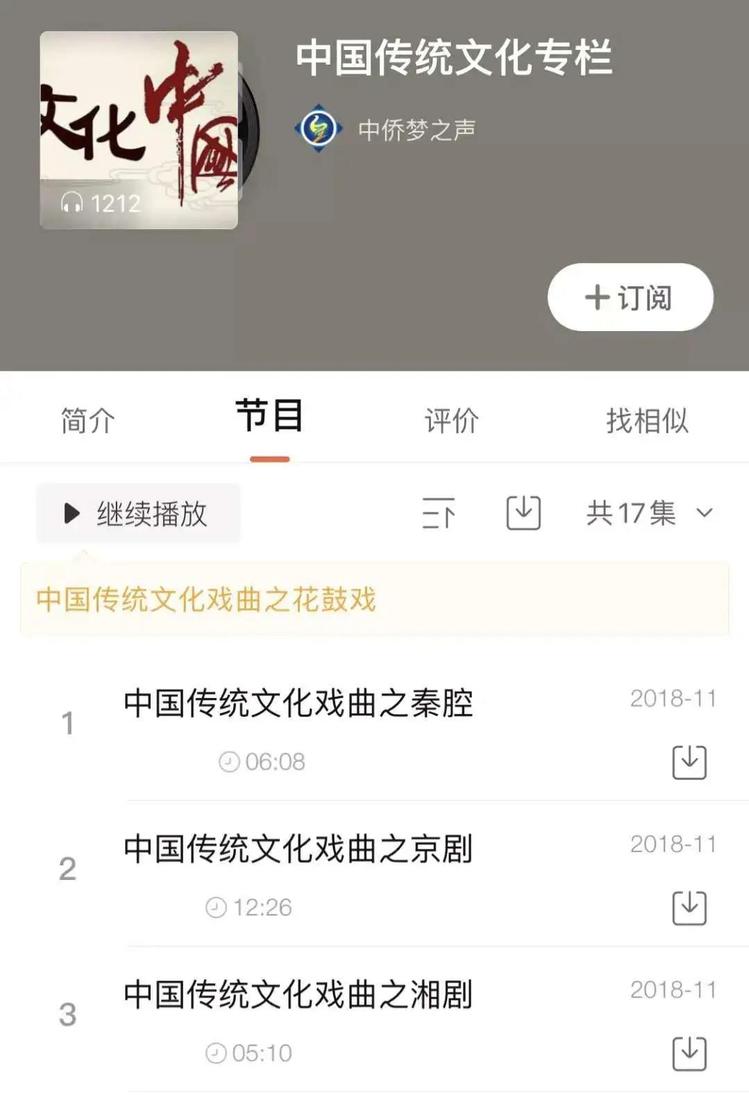Tap 继续播放 to resume playback
The image size is (749, 1100).
(x=138, y=513)
